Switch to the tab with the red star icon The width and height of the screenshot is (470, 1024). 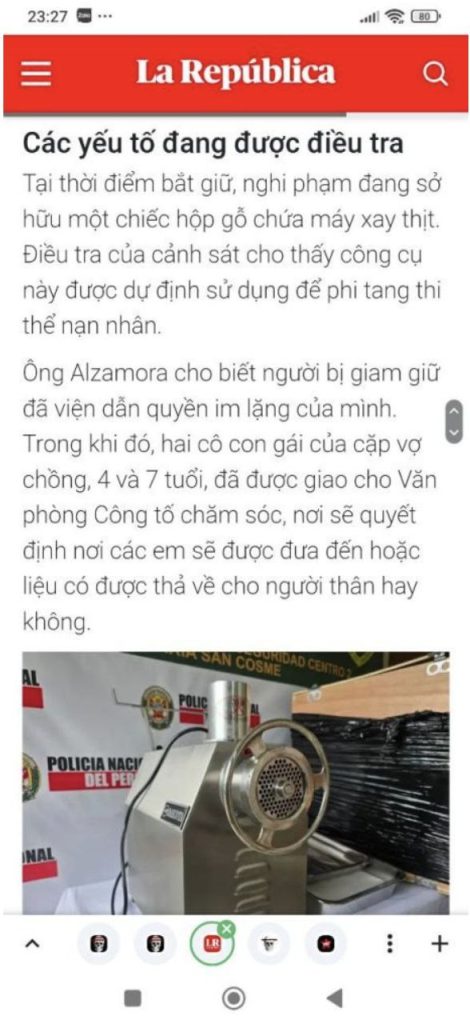click(325, 944)
